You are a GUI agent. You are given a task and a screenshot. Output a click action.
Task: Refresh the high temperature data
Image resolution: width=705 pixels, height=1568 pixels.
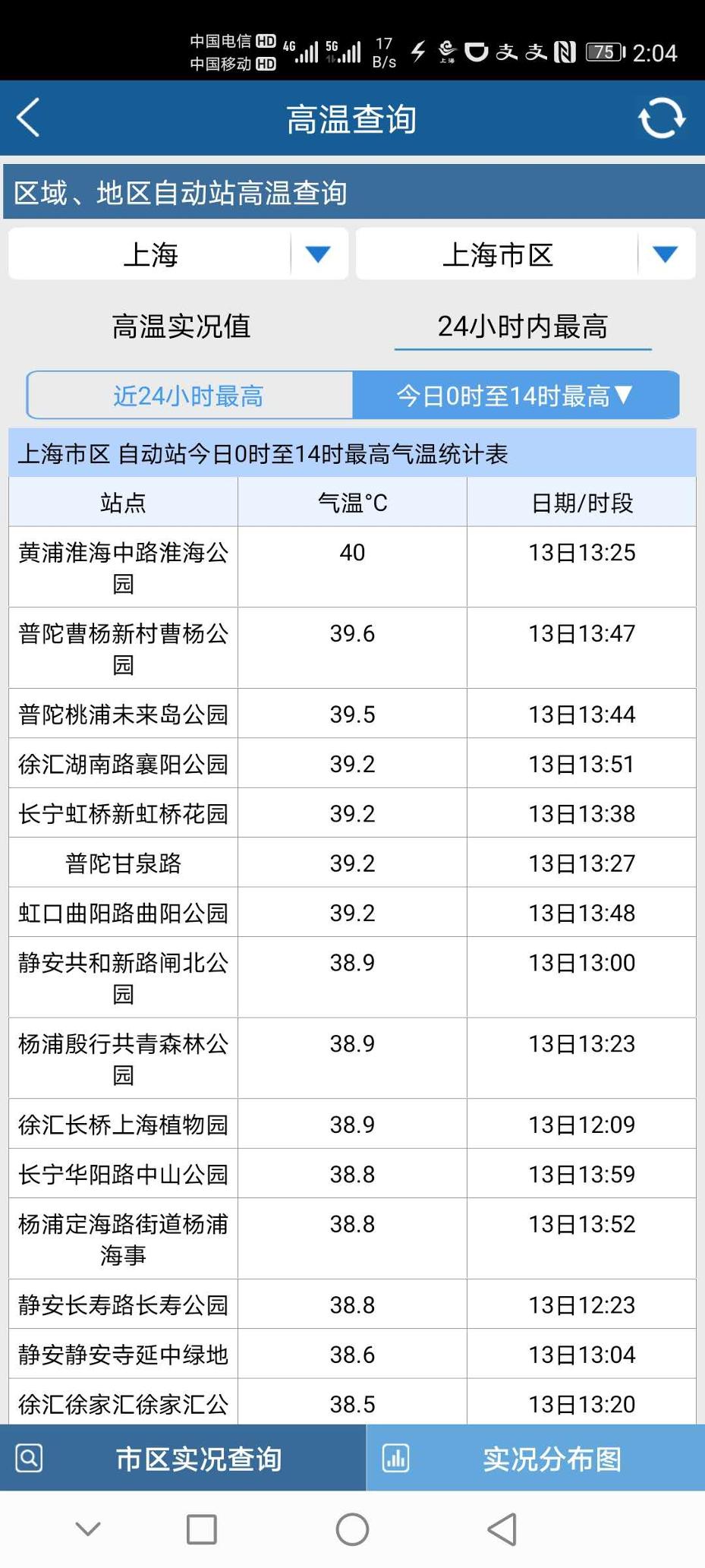point(661,119)
